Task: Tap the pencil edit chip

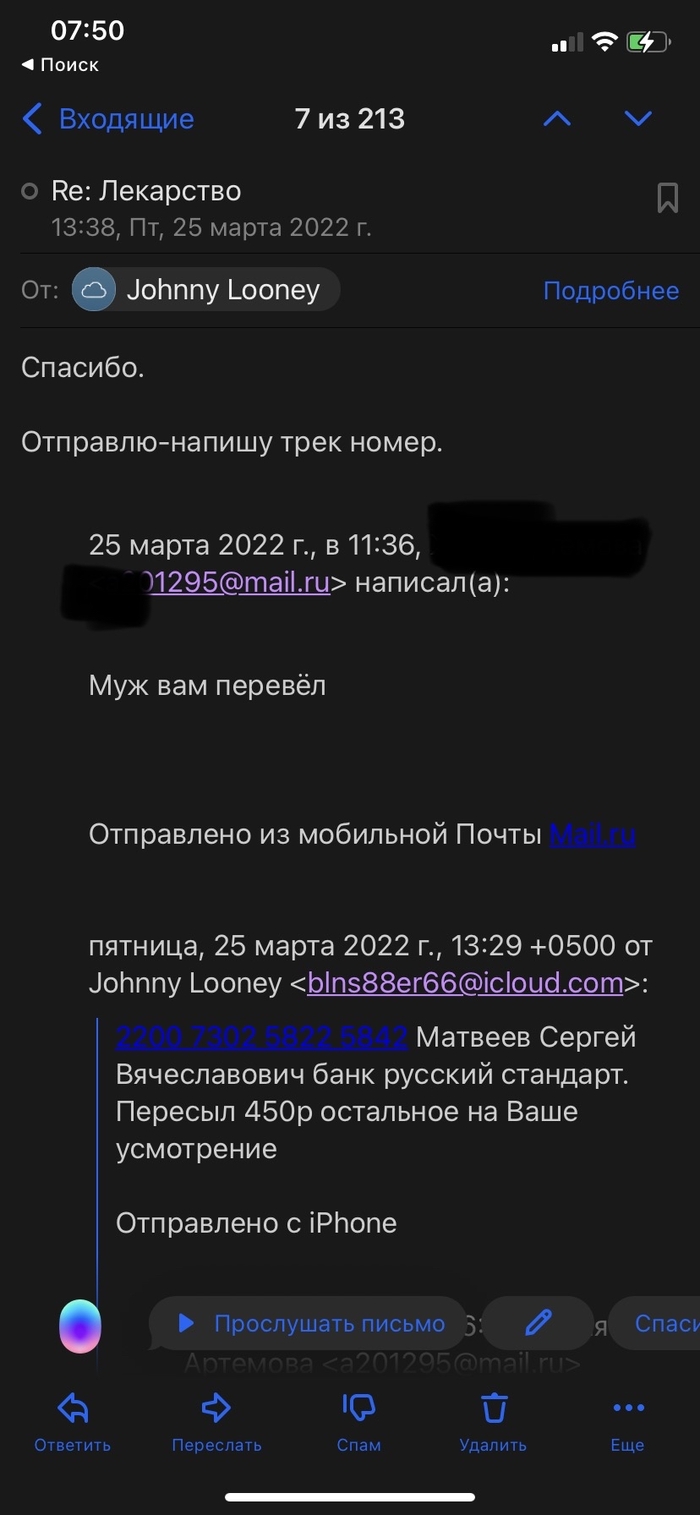Action: 538,1324
